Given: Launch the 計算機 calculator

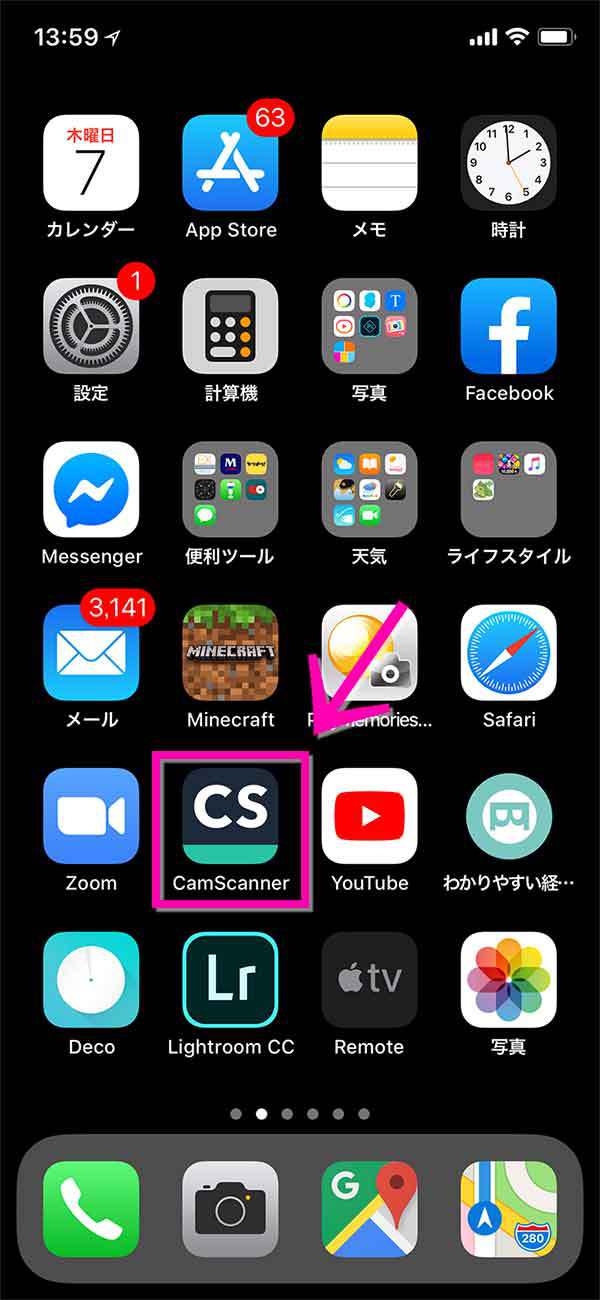Looking at the screenshot, I should point(231,326).
